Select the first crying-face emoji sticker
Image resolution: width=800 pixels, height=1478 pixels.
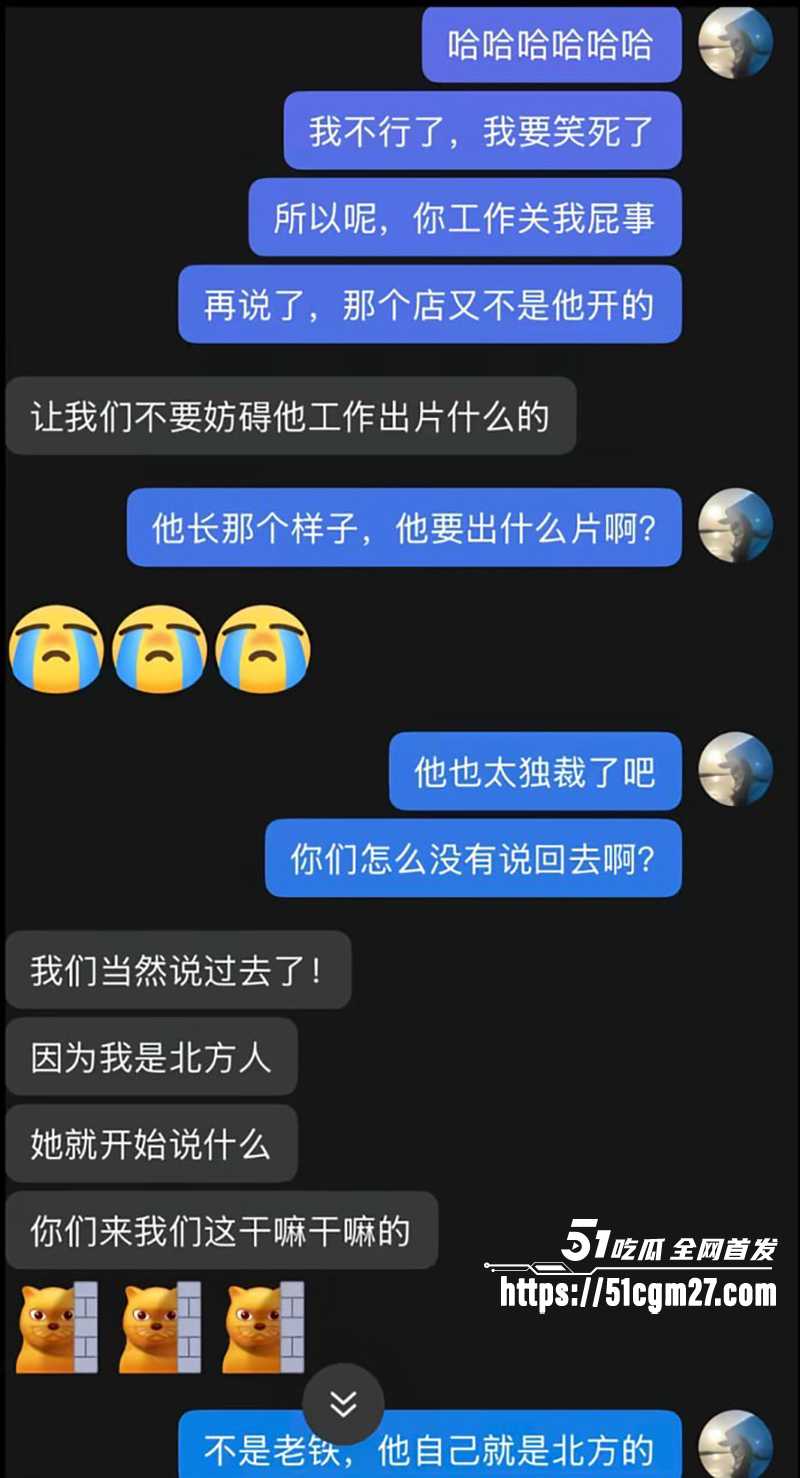tap(57, 650)
